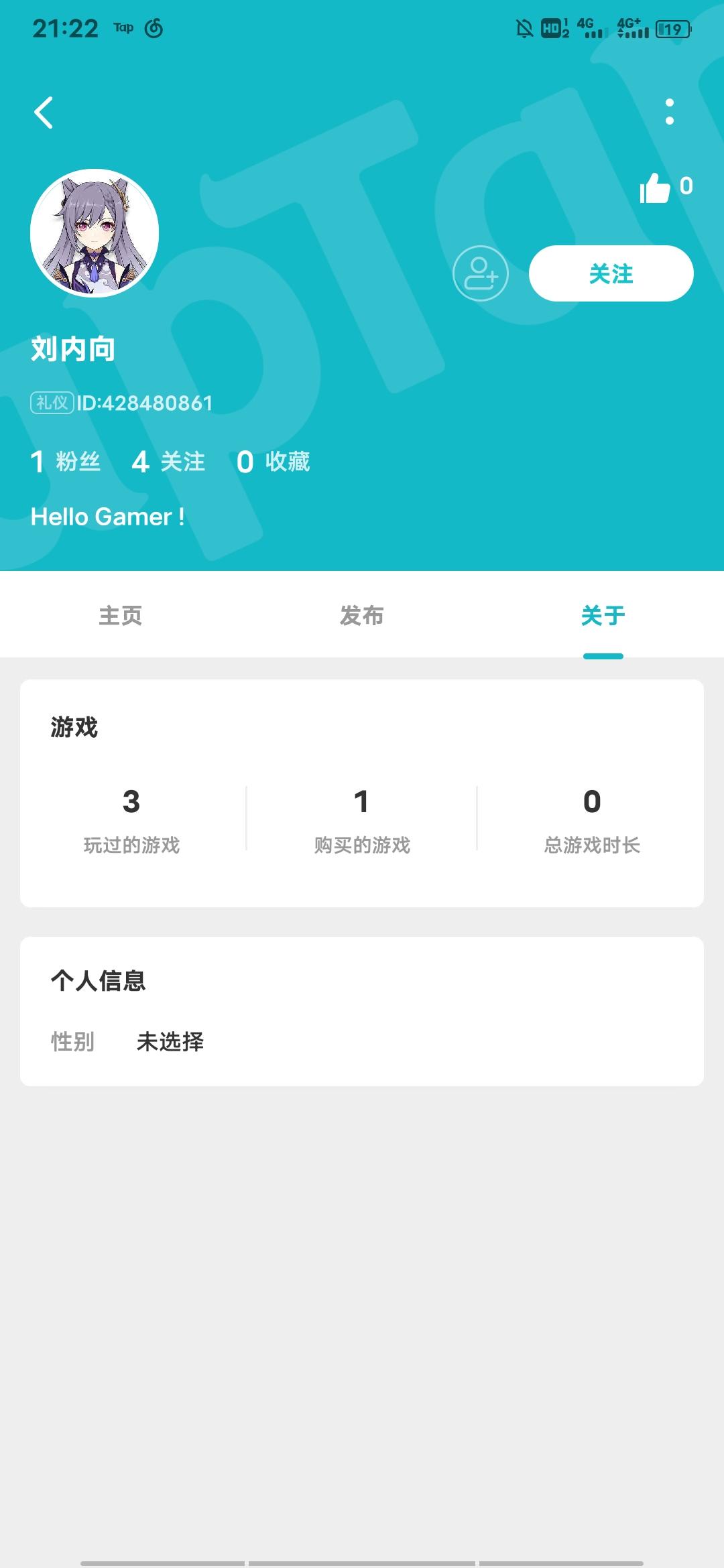Open the three-dot overflow menu
The height and width of the screenshot is (1568, 724).
(669, 112)
